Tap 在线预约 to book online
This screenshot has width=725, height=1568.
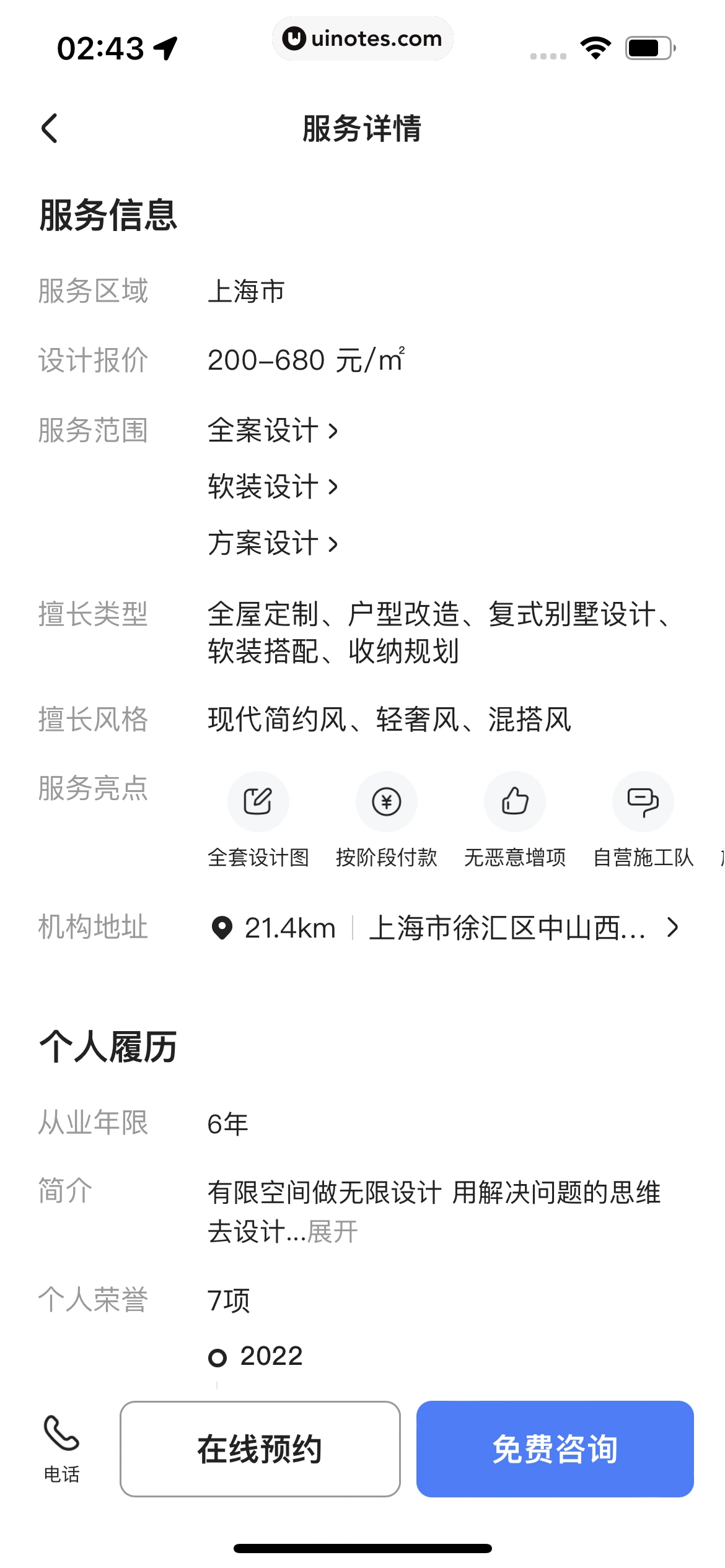click(x=260, y=1449)
